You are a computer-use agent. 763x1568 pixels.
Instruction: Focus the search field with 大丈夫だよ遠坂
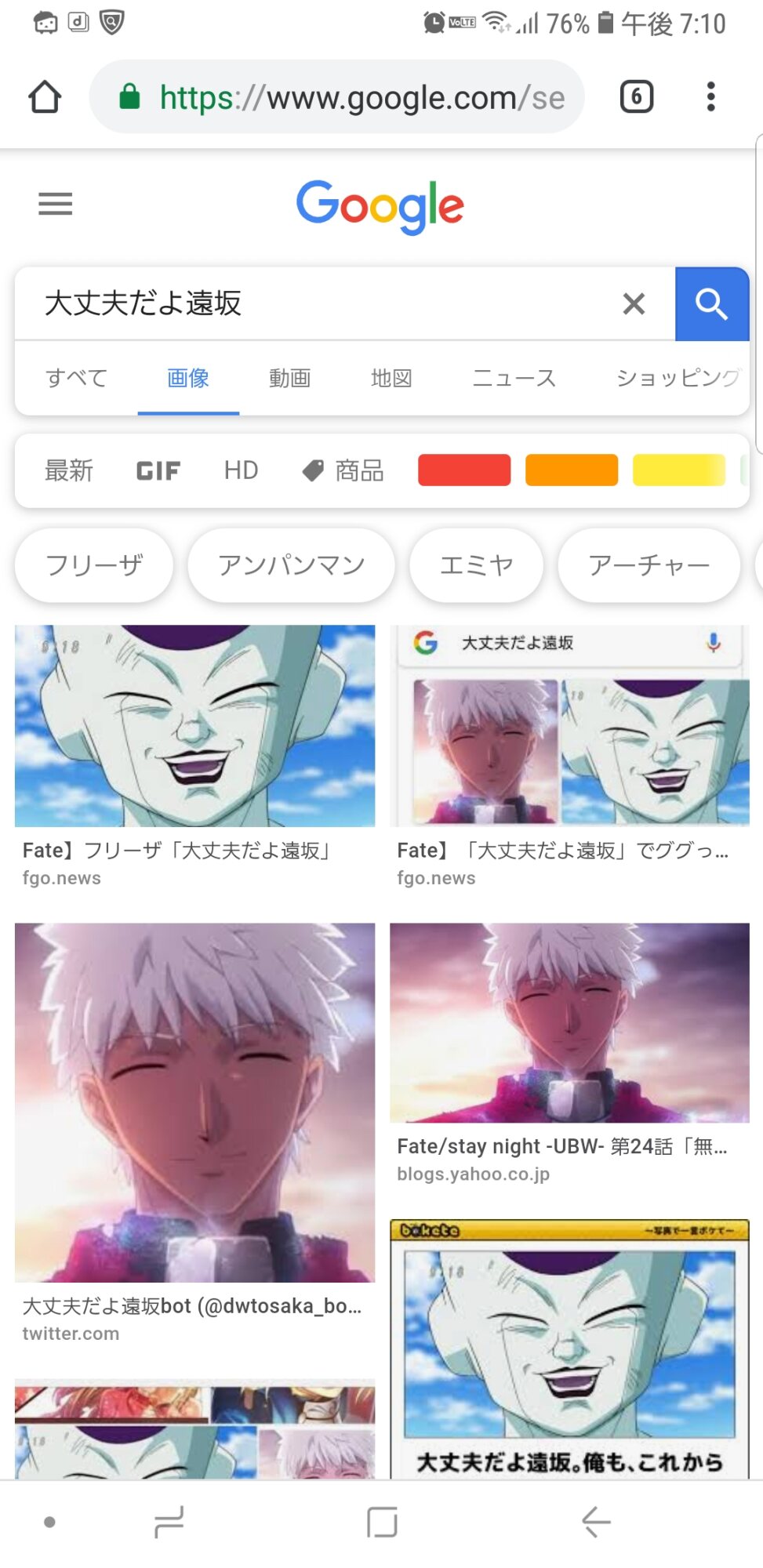point(314,303)
